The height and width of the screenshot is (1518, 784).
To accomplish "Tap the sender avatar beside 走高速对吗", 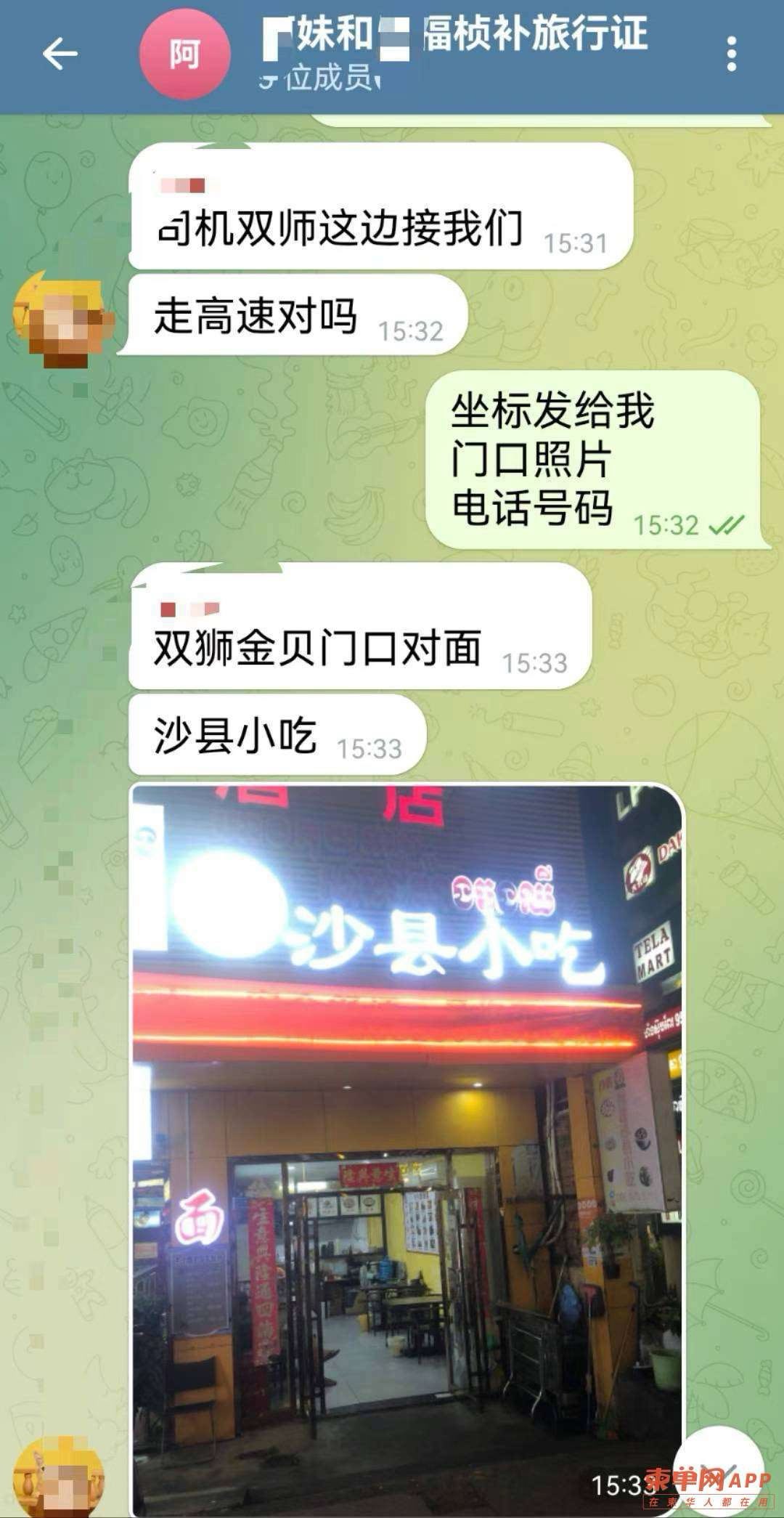I will tap(64, 318).
